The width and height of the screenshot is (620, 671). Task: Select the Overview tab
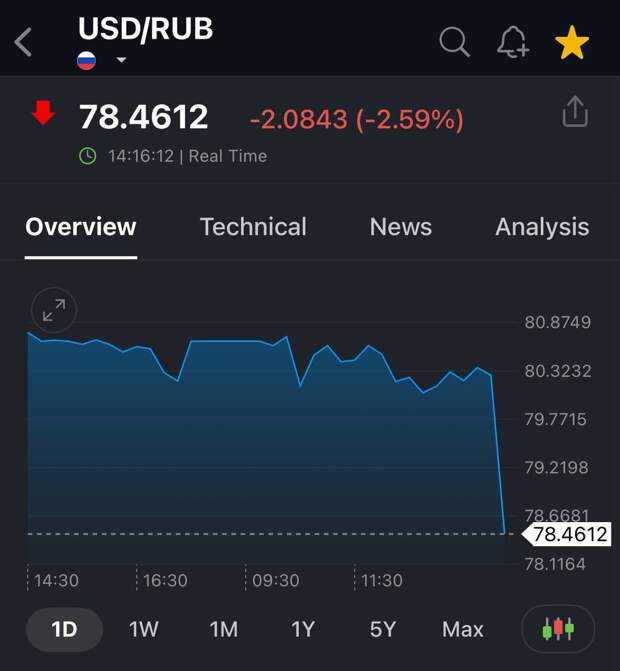click(81, 227)
